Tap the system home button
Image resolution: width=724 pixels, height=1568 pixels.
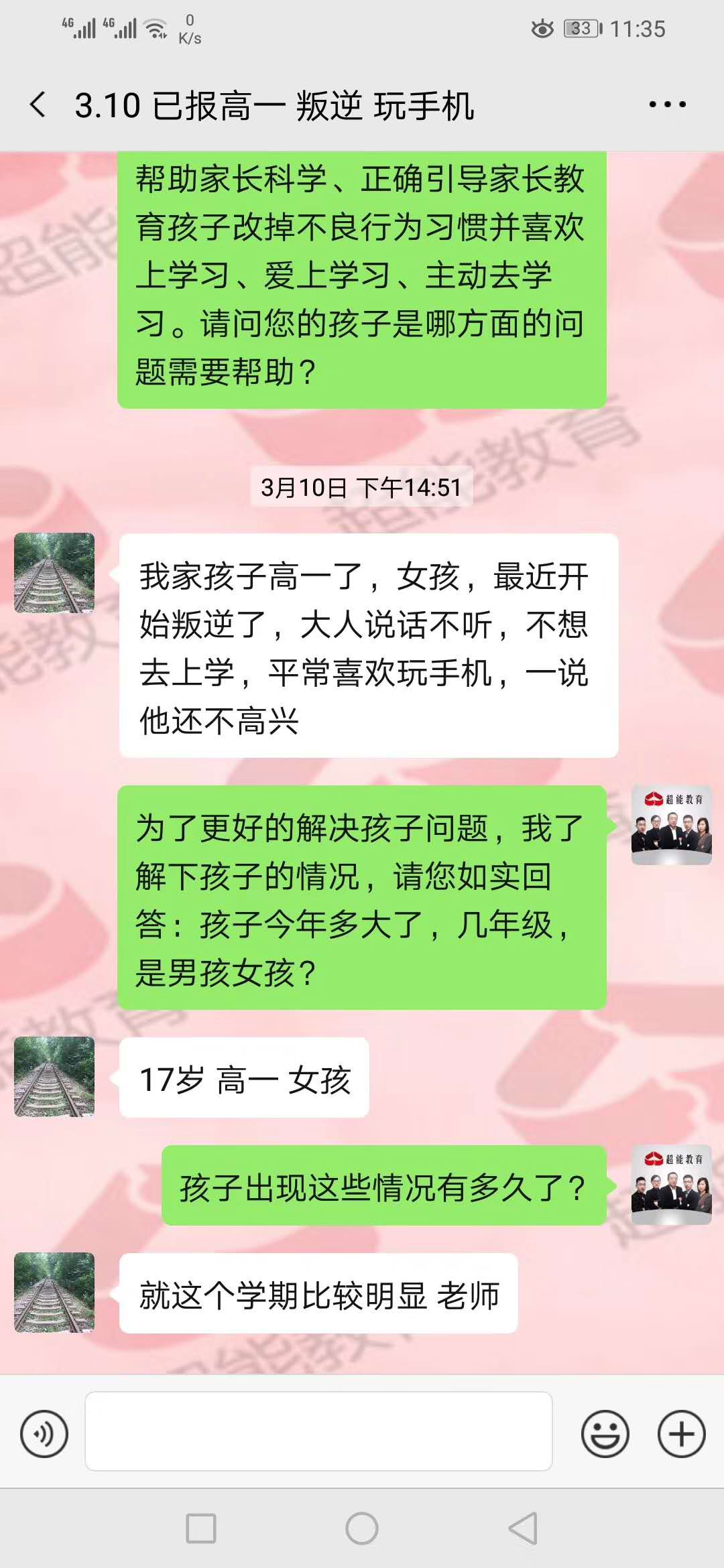pos(362,1528)
